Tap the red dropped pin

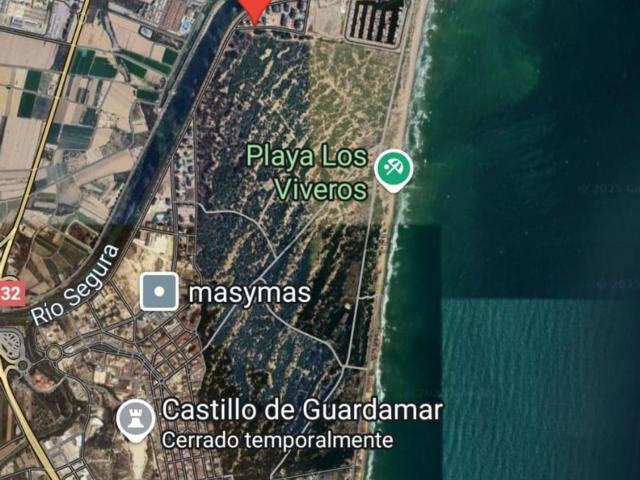pos(256,8)
